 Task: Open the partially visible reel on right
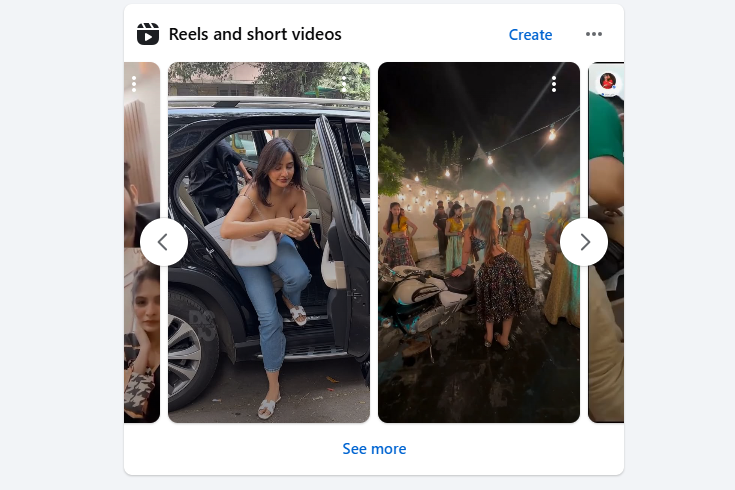coord(606,320)
